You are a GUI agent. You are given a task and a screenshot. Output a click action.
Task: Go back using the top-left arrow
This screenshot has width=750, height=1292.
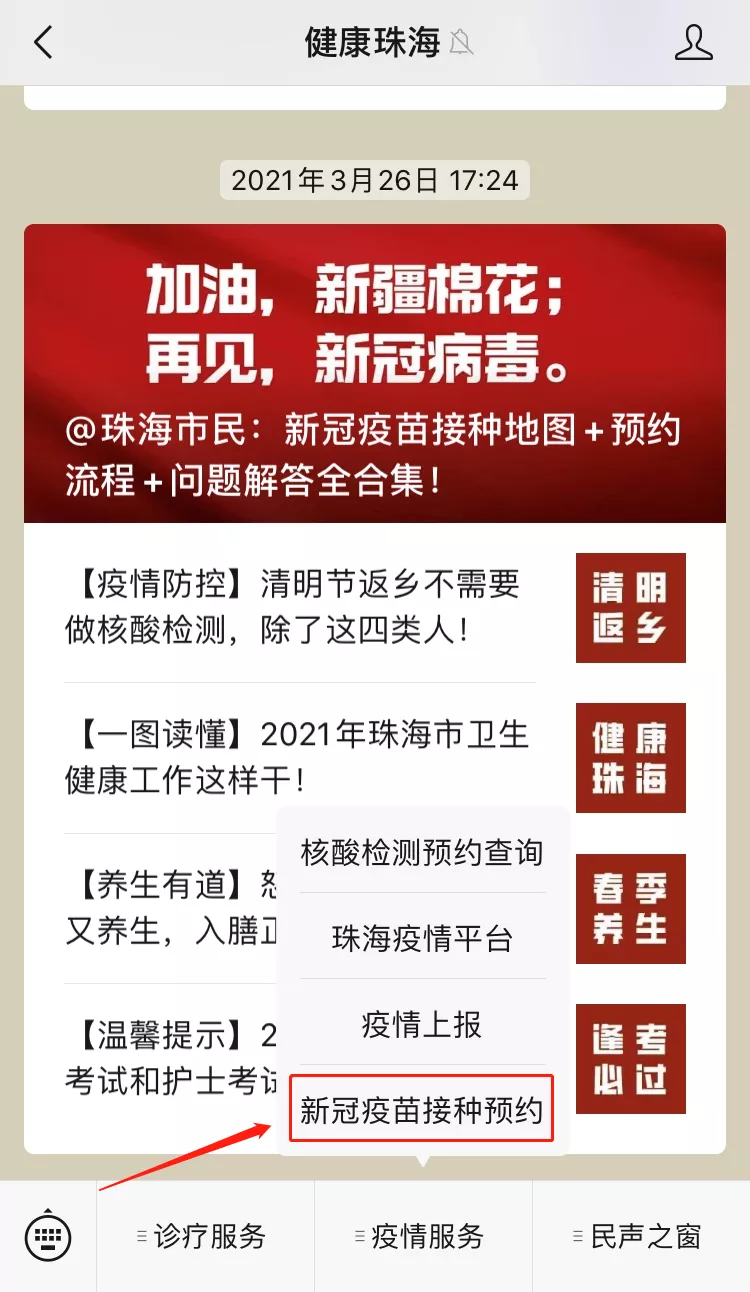coord(43,43)
